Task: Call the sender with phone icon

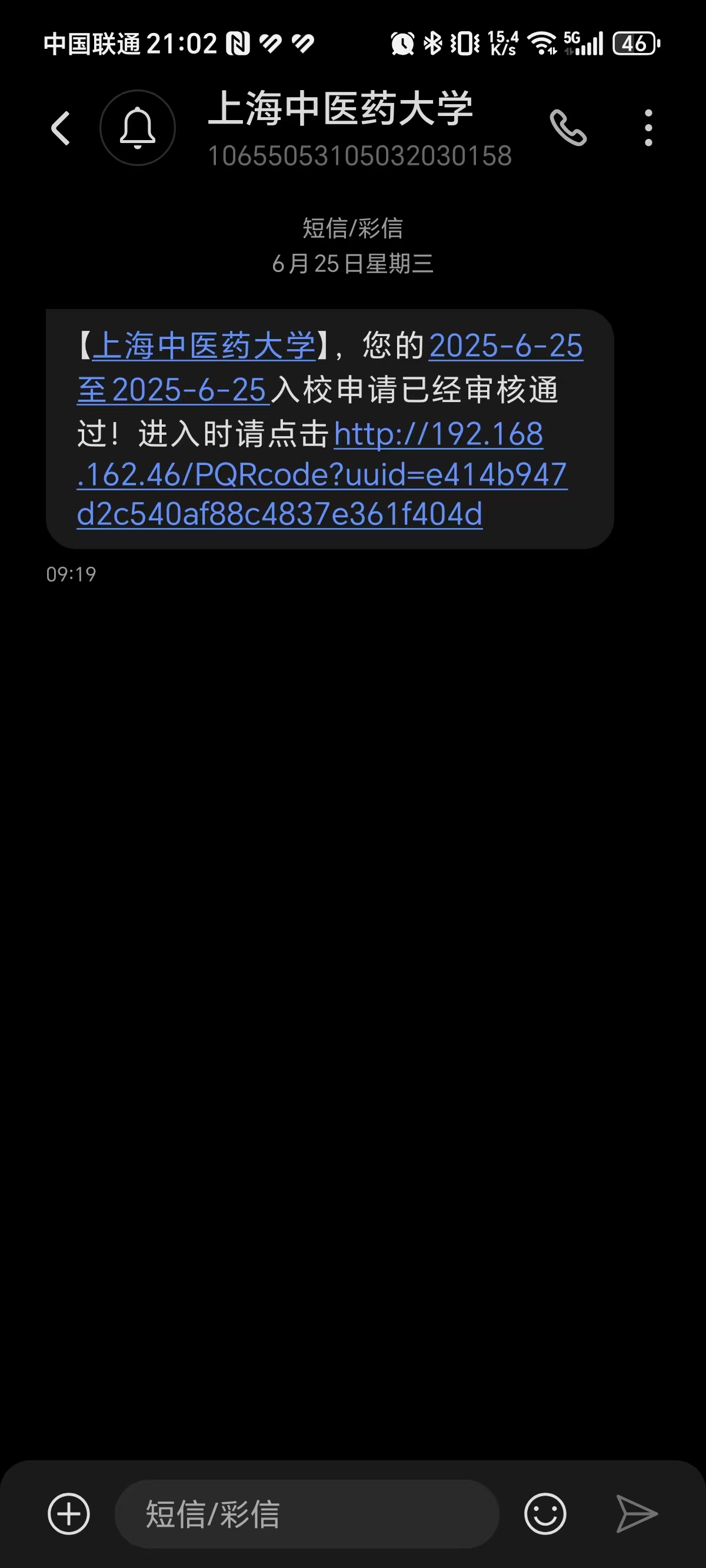Action: tap(568, 128)
